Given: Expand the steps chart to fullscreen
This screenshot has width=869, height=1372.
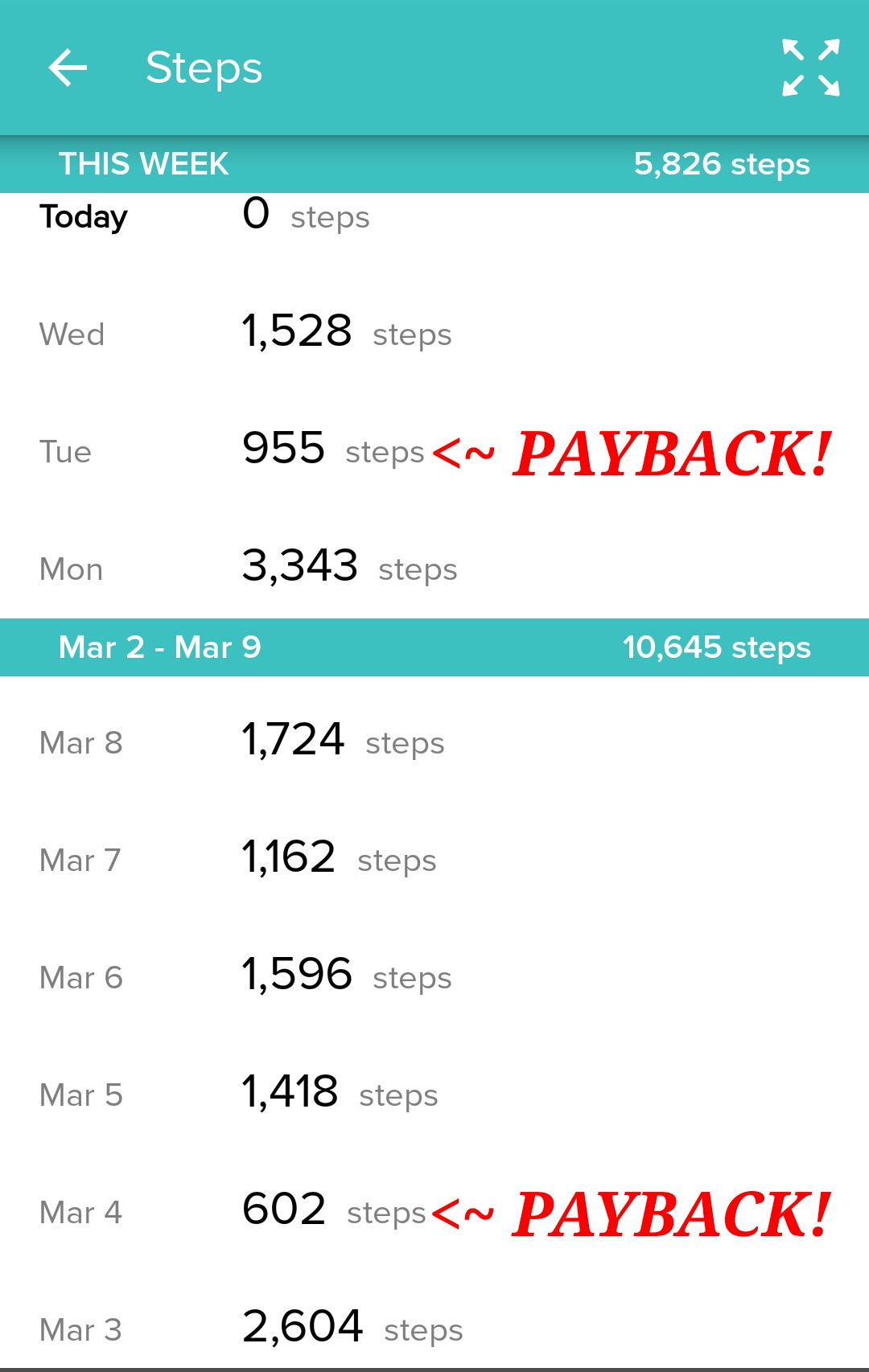Looking at the screenshot, I should [x=810, y=68].
